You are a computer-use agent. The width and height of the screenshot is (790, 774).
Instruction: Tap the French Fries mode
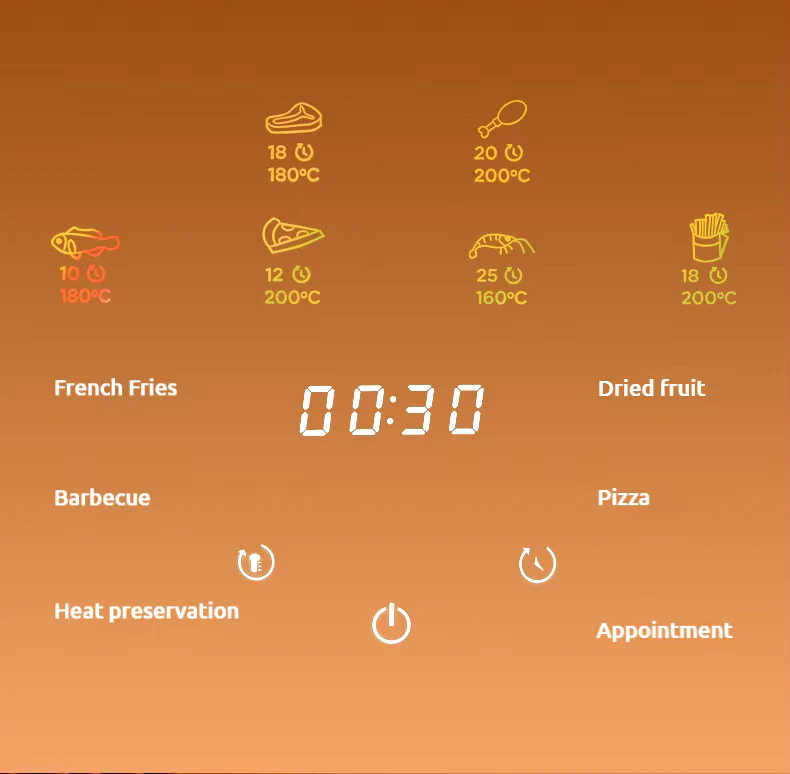115,388
